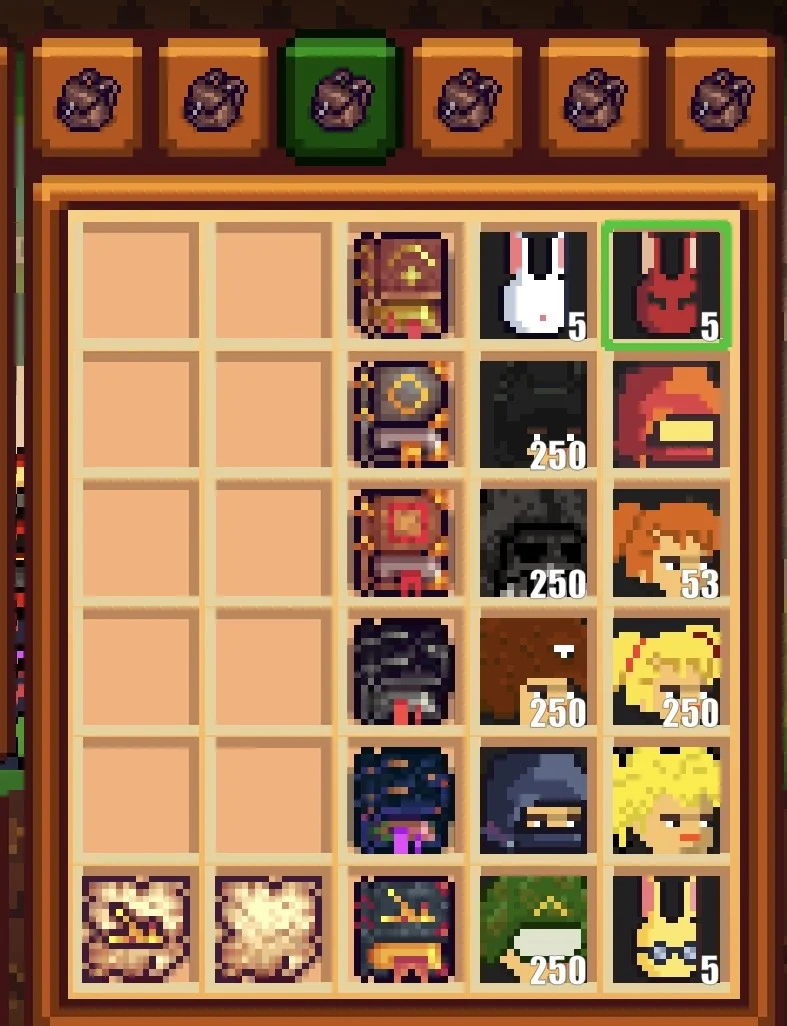Select the dark gas mask item
787x1026 pixels.
click(533, 543)
